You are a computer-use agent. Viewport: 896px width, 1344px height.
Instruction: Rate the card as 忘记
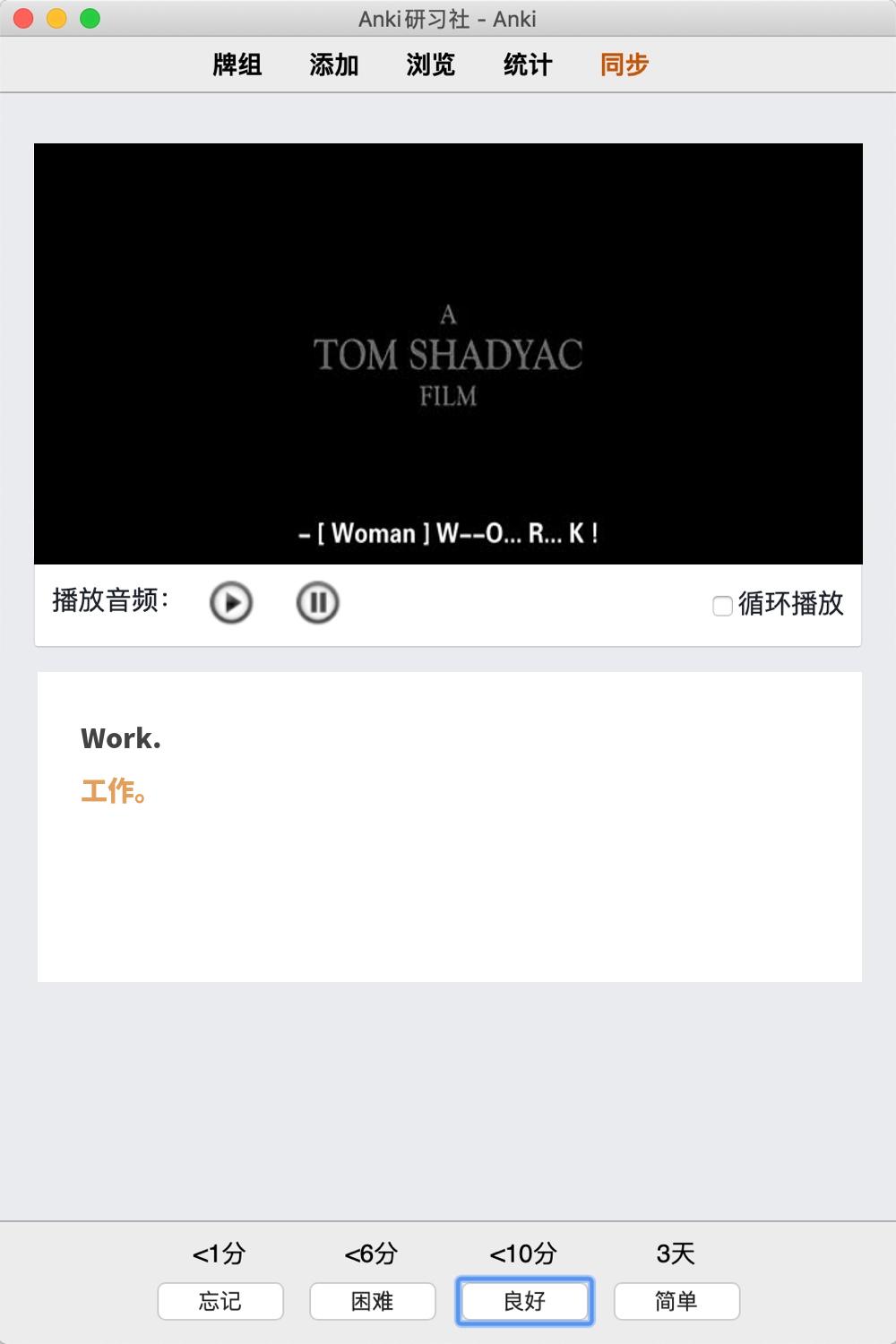220,1301
